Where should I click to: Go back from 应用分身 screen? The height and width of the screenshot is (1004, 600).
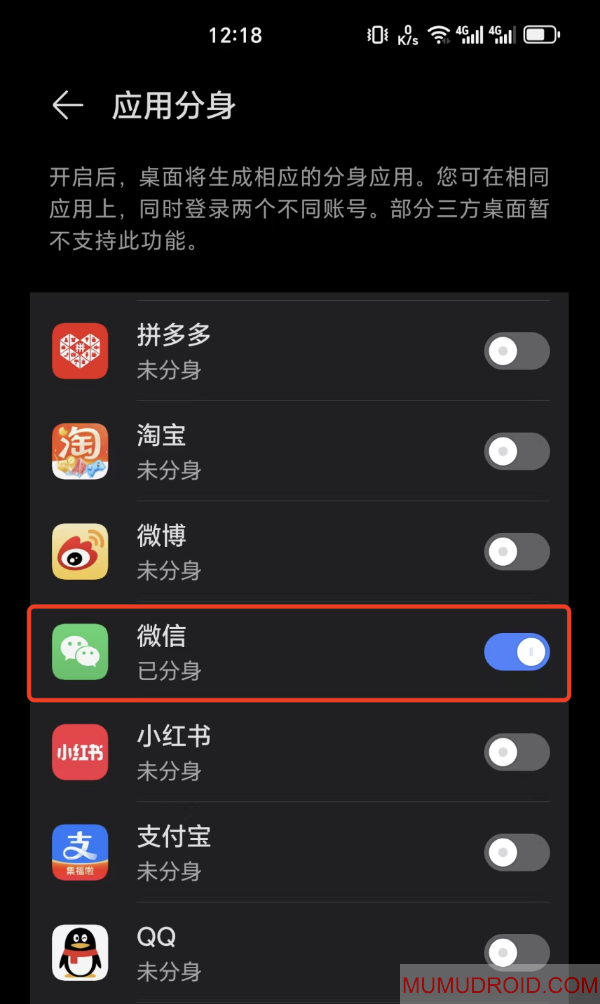67,105
